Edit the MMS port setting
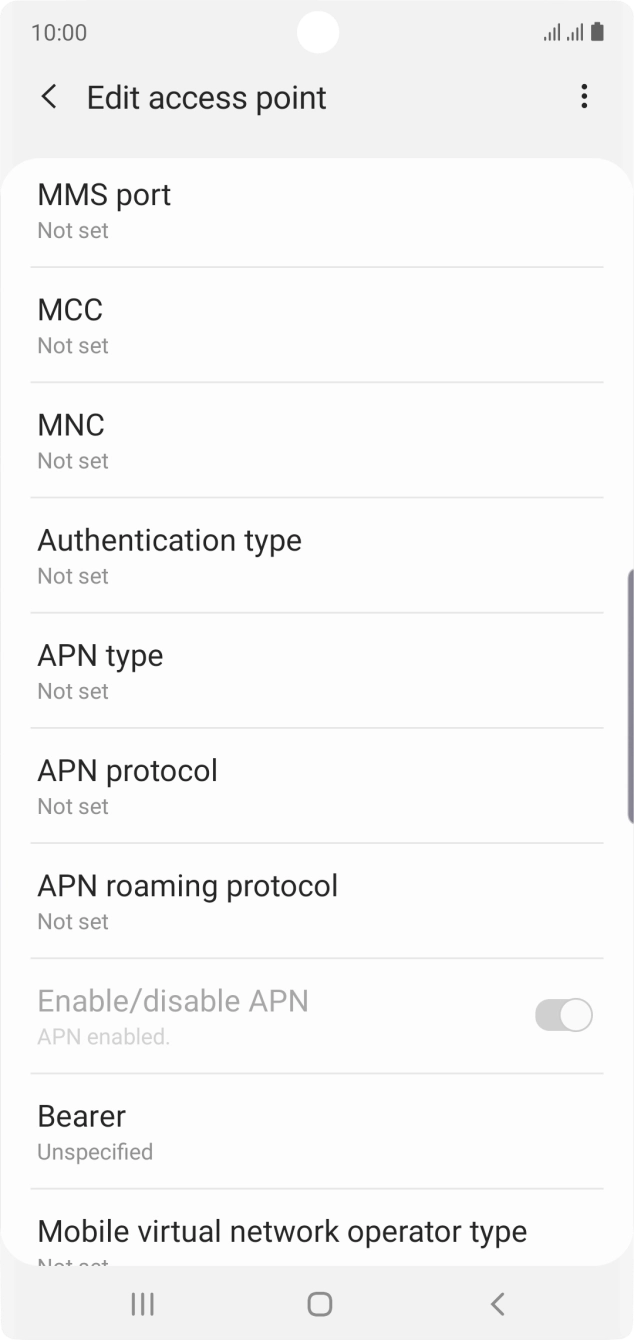The image size is (634, 1340). pyautogui.click(x=316, y=211)
